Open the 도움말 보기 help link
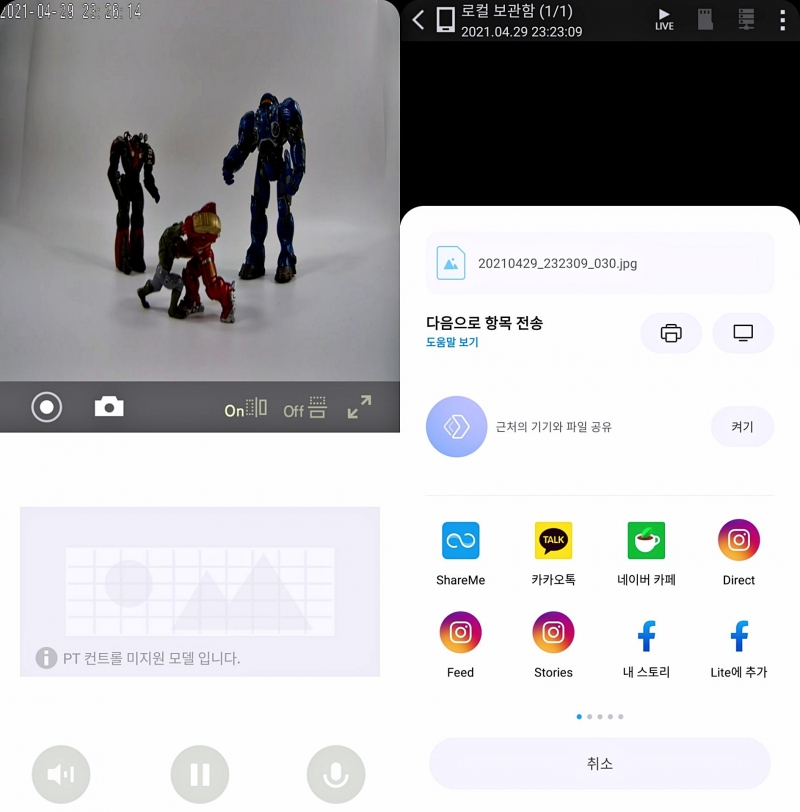Image resolution: width=800 pixels, height=812 pixels. tap(452, 342)
